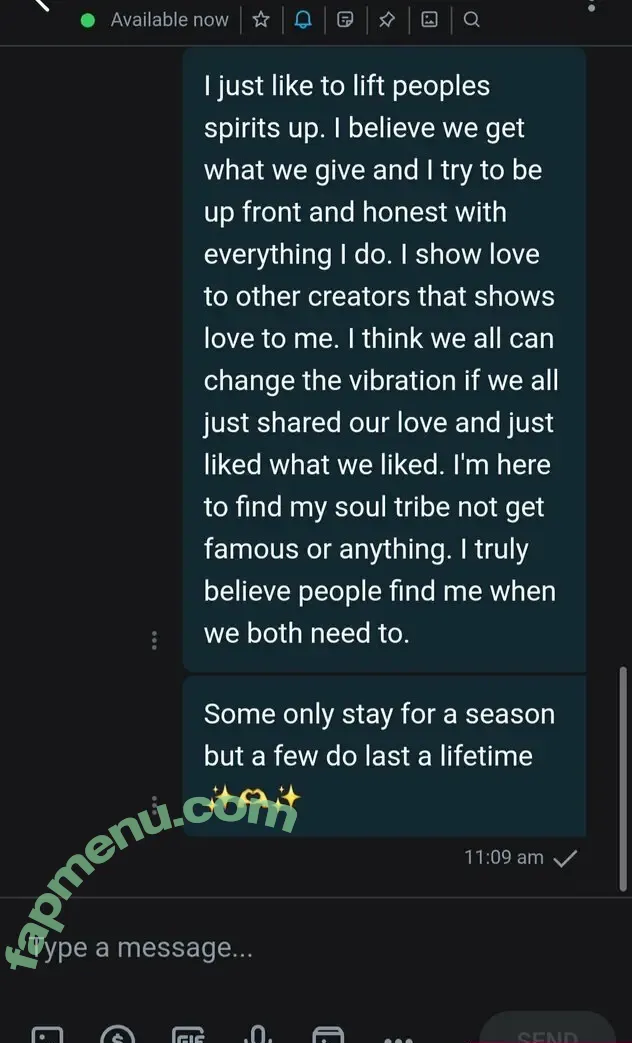
Task: Open the chat media gallery
Action: (x=429, y=19)
